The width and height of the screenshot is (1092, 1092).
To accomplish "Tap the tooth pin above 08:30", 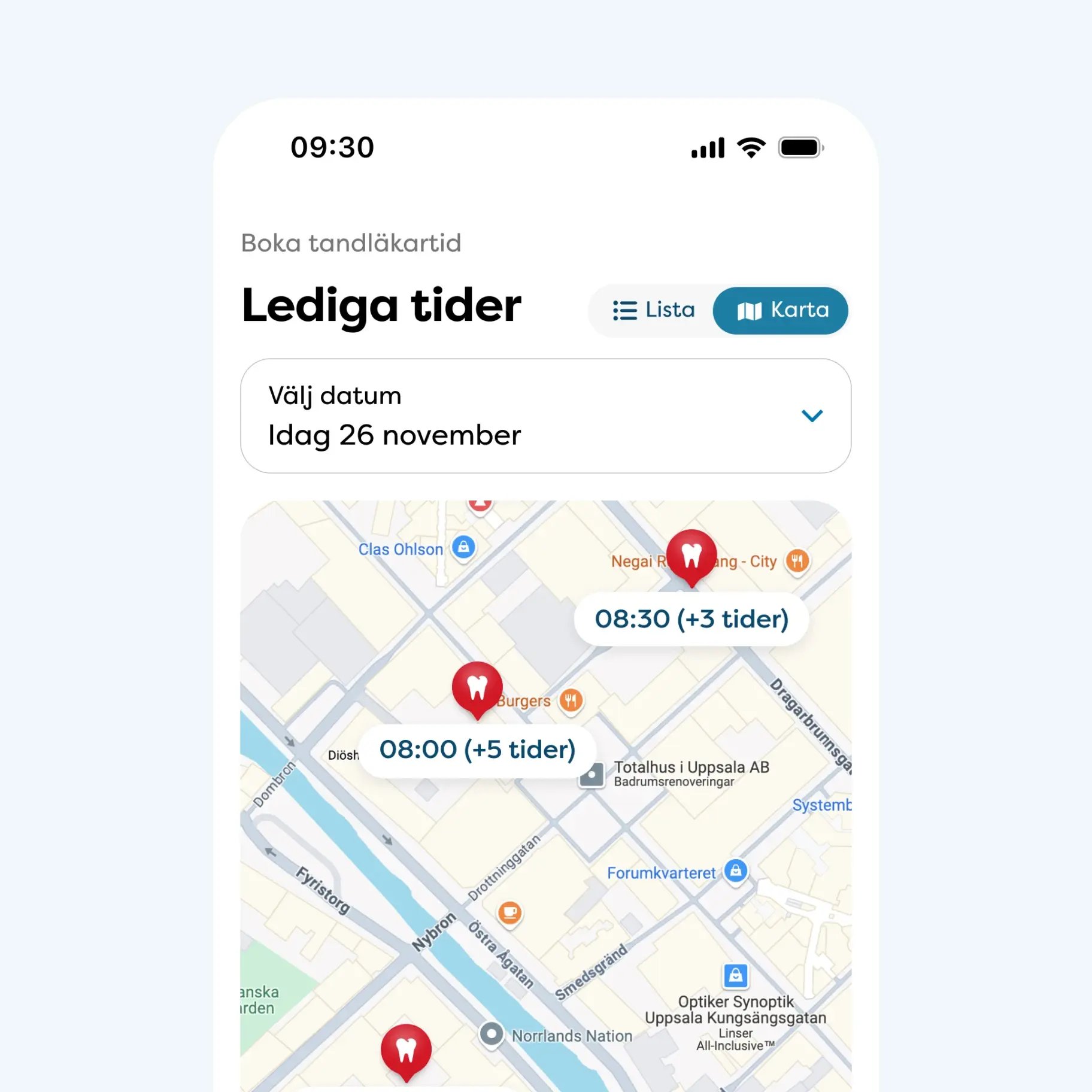I will pyautogui.click(x=691, y=556).
